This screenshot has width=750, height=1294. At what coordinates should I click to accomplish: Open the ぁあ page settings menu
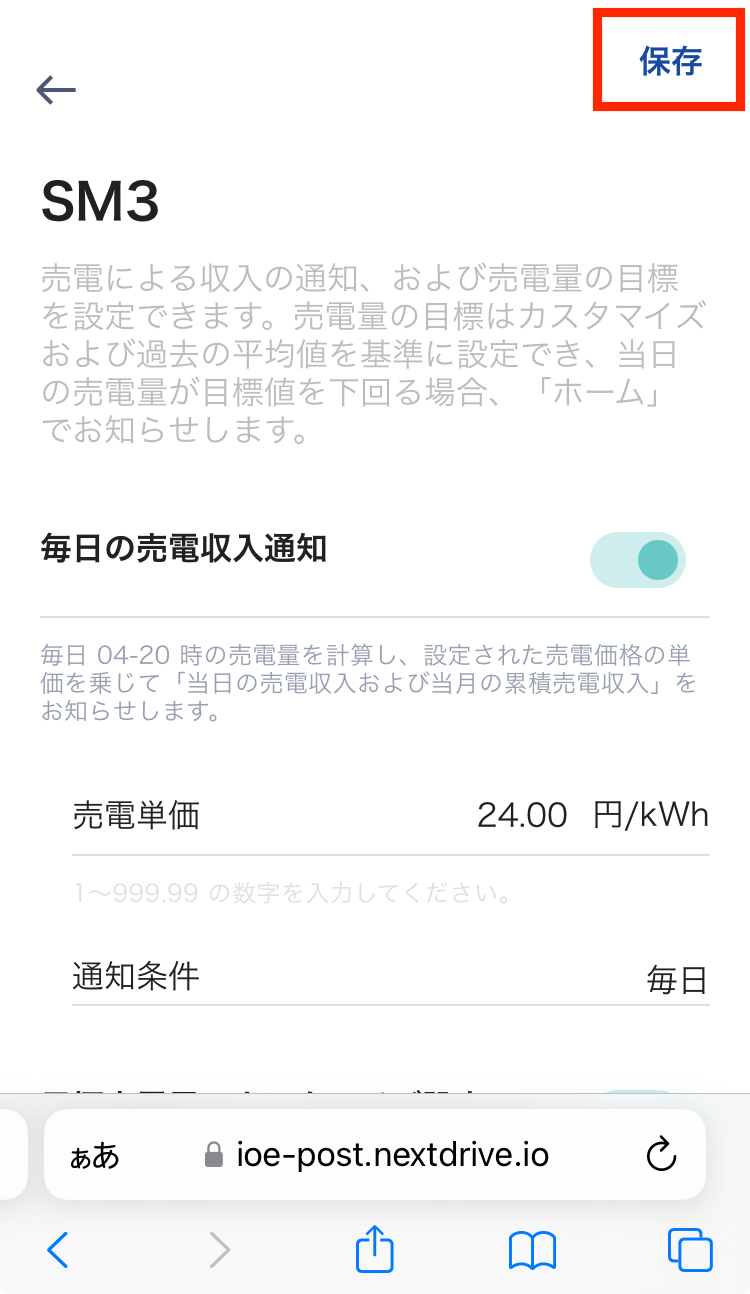pos(95,1157)
